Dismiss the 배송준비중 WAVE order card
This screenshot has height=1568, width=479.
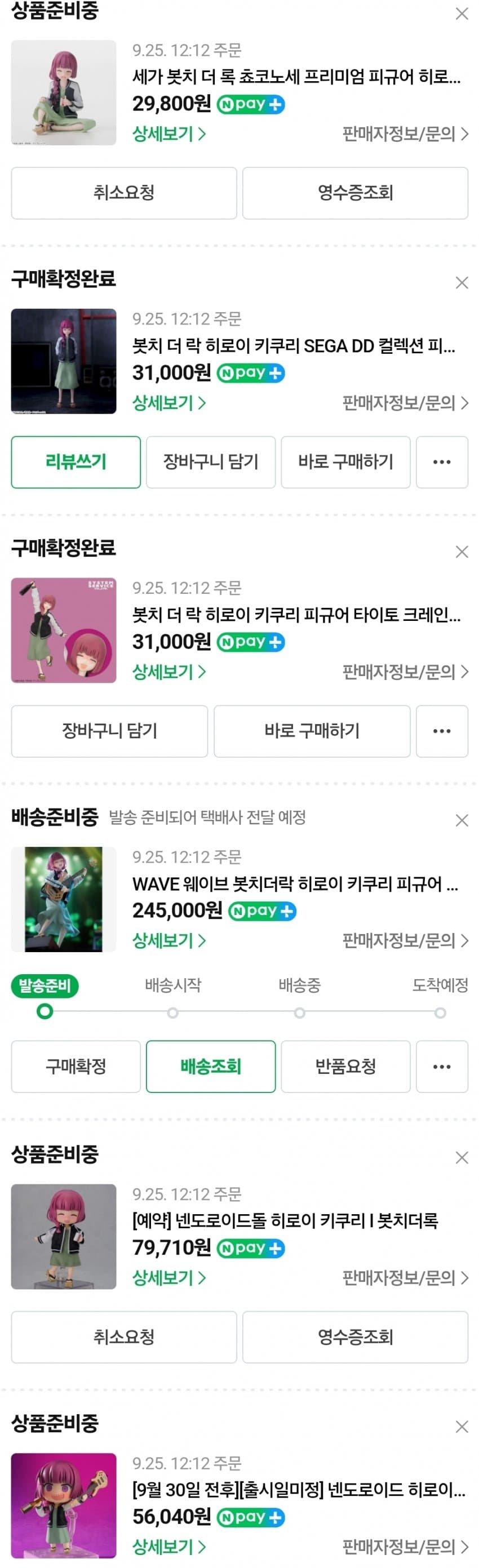pos(462,820)
